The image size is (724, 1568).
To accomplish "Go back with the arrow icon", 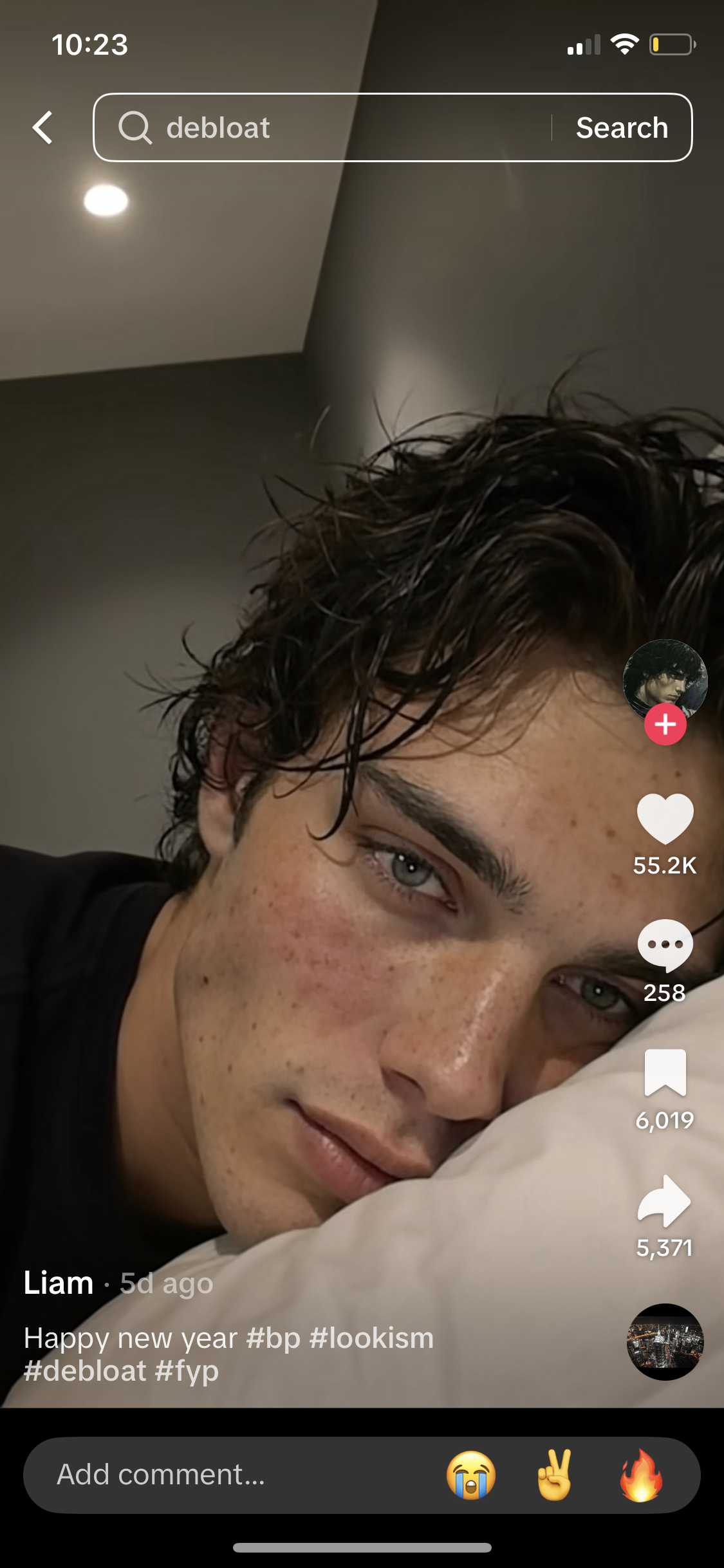I will pos(43,127).
